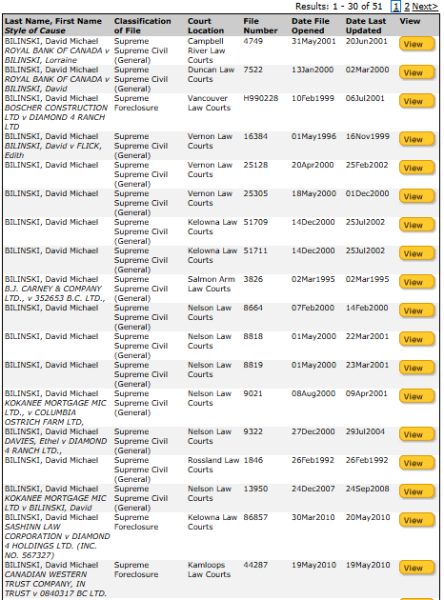View the Duncan Law Courts file 7522
The image size is (444, 600).
(416, 72)
